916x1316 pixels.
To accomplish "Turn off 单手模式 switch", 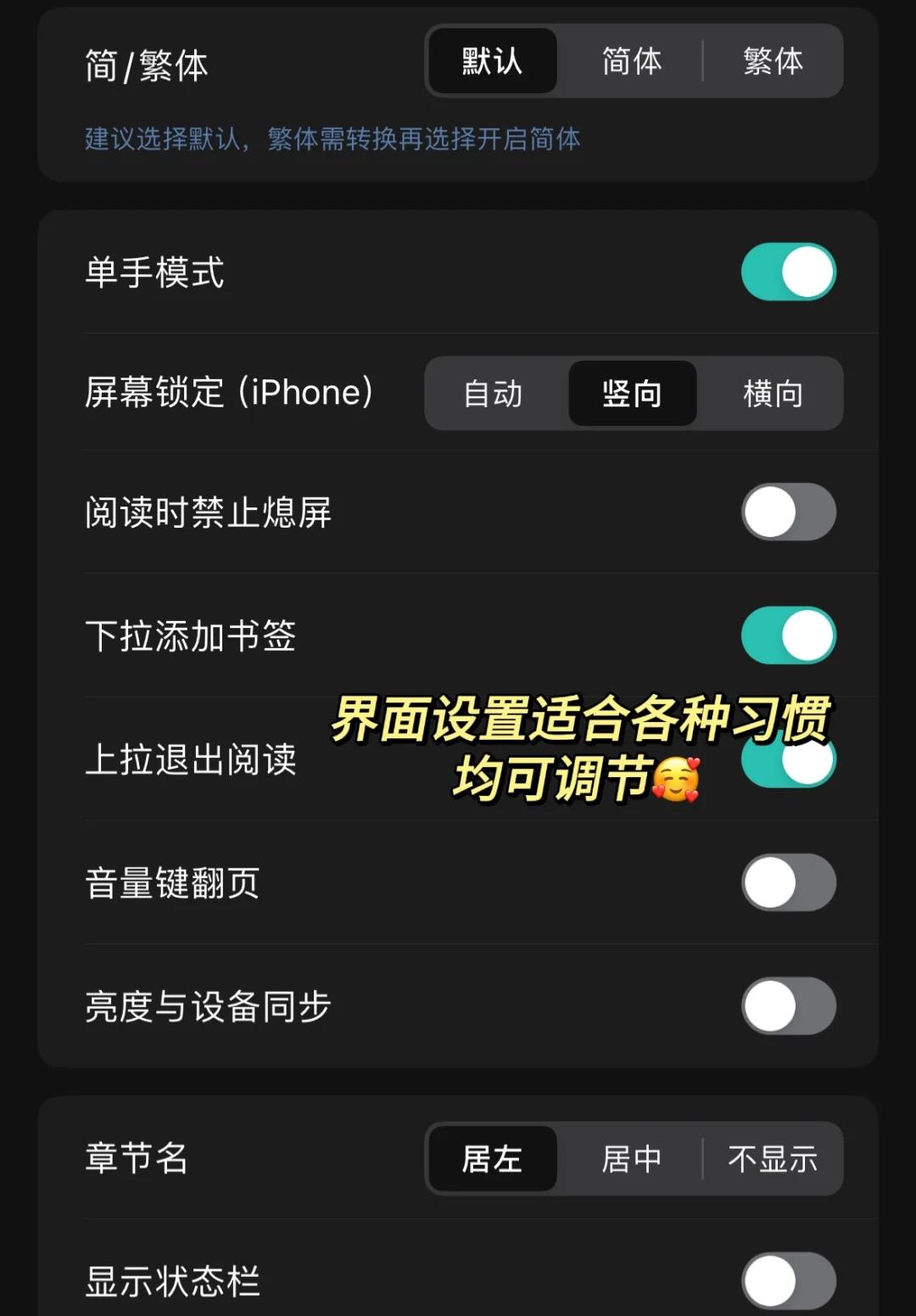I will [788, 272].
